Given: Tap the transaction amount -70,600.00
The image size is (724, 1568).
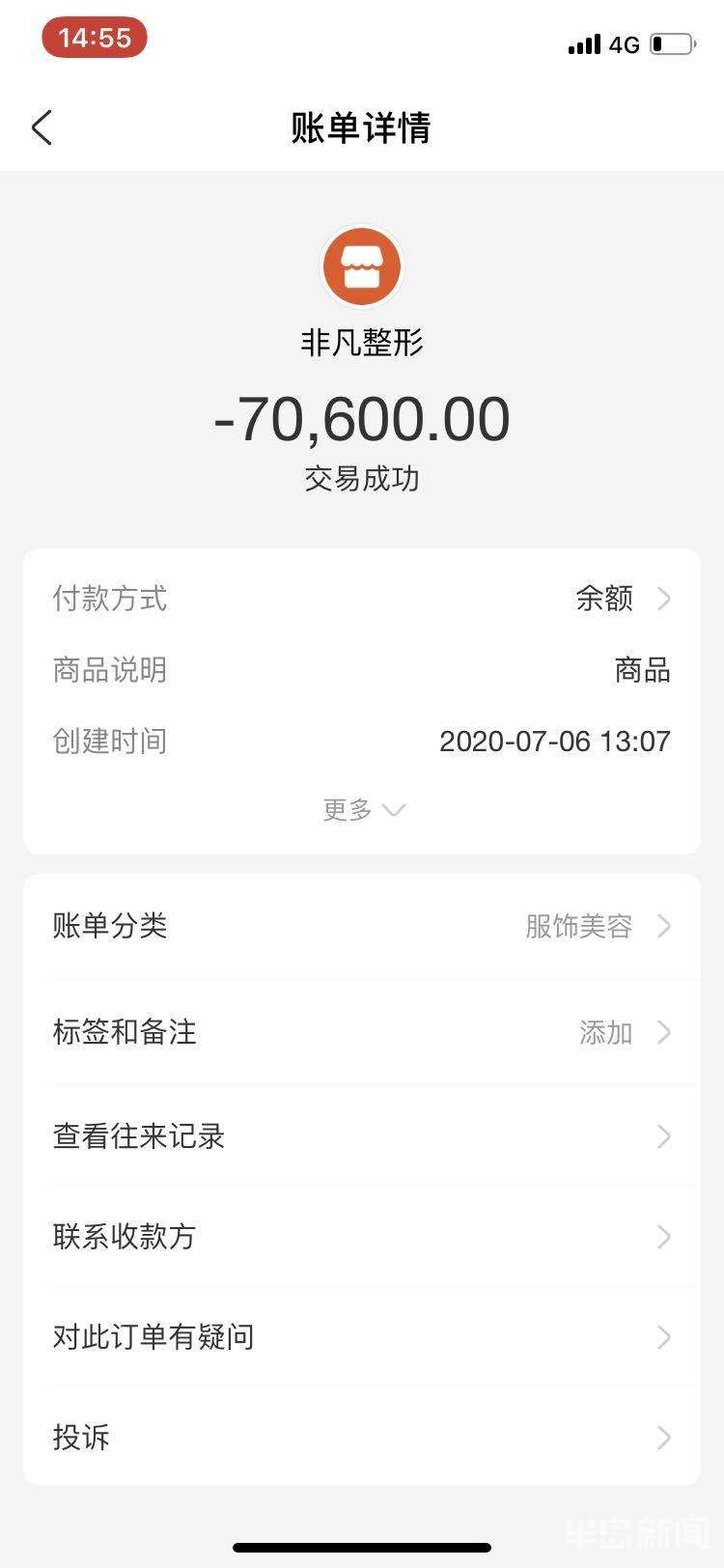Looking at the screenshot, I should [x=362, y=417].
